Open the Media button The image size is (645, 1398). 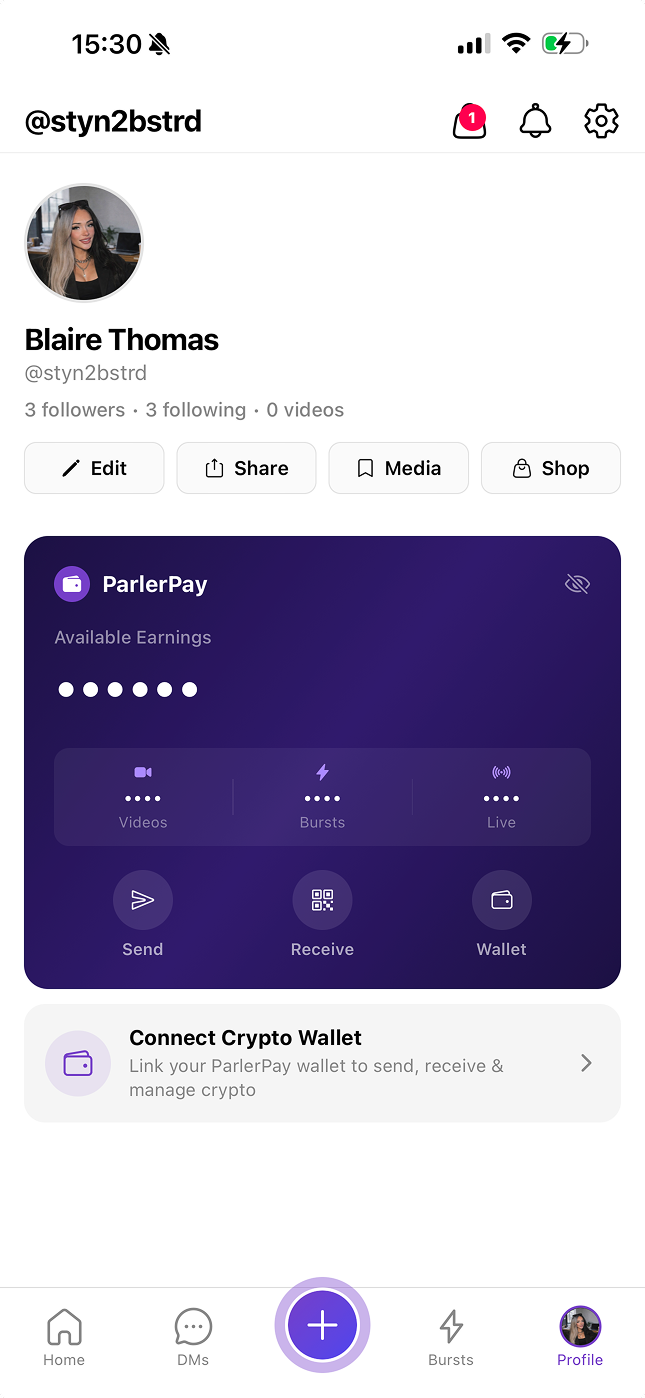(x=398, y=468)
